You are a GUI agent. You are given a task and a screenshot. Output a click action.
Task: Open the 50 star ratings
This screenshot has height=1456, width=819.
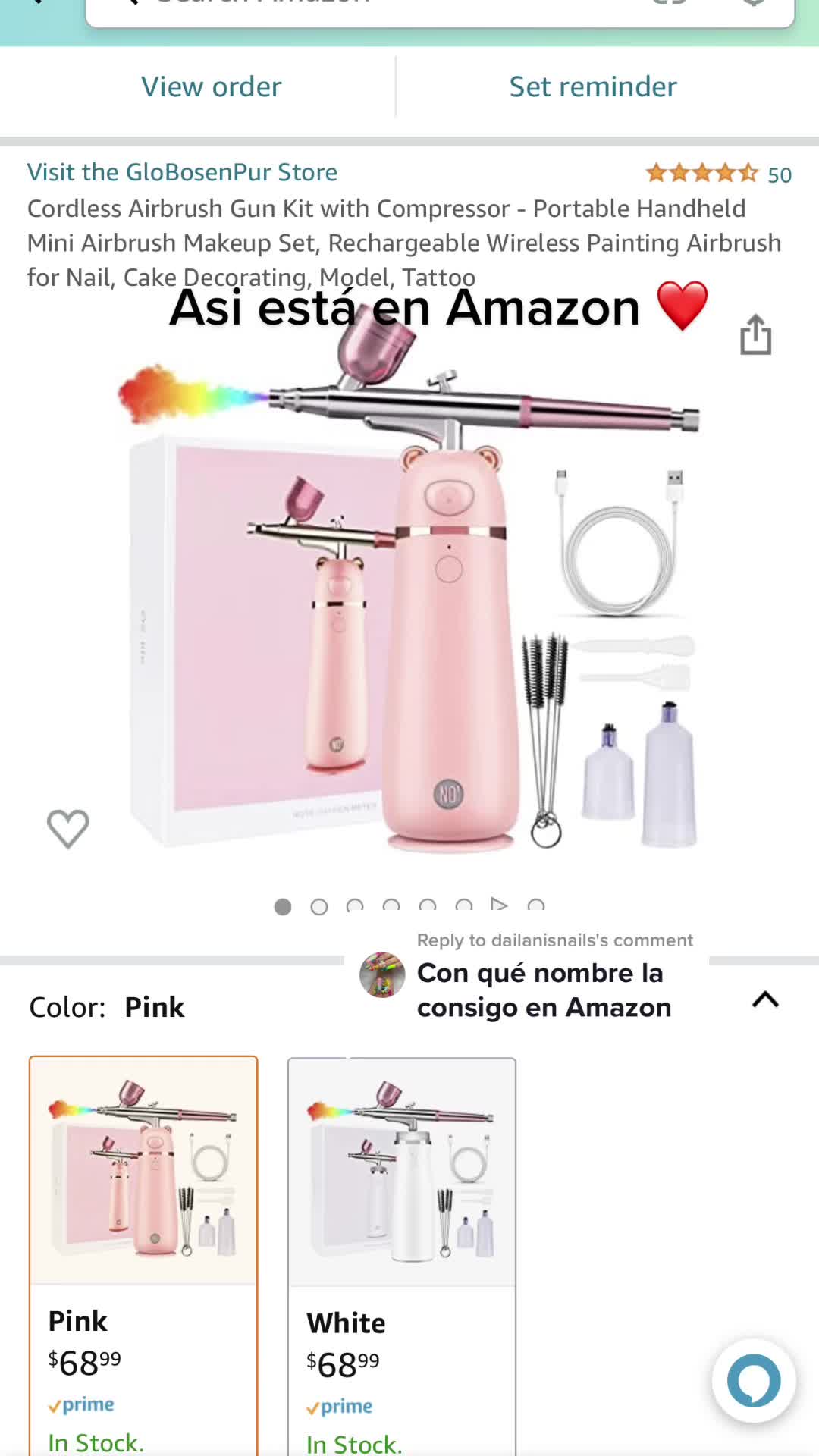point(717,174)
